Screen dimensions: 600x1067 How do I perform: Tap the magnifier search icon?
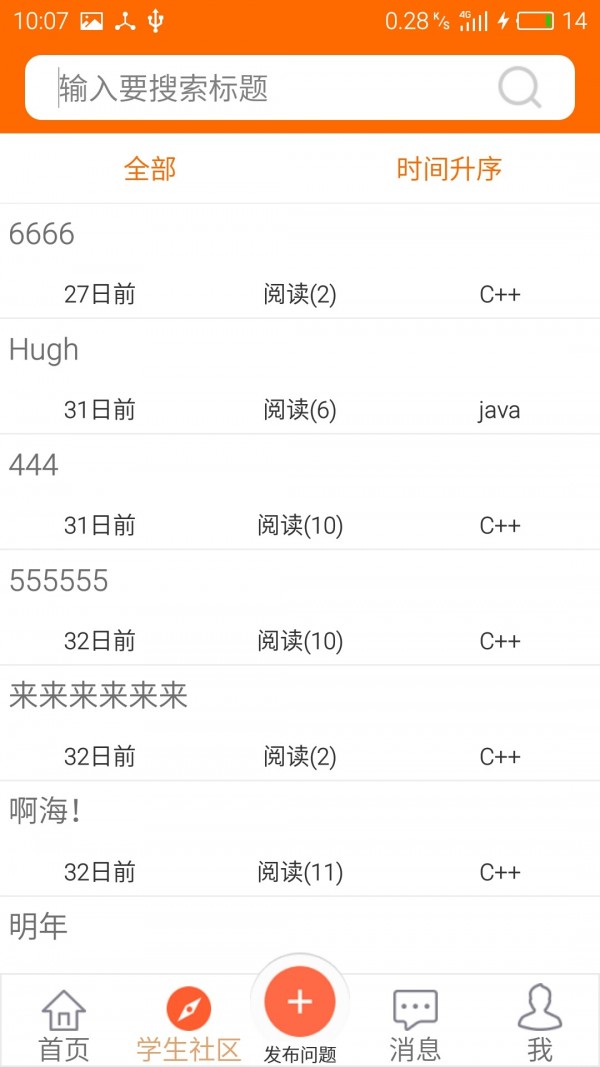(x=520, y=88)
